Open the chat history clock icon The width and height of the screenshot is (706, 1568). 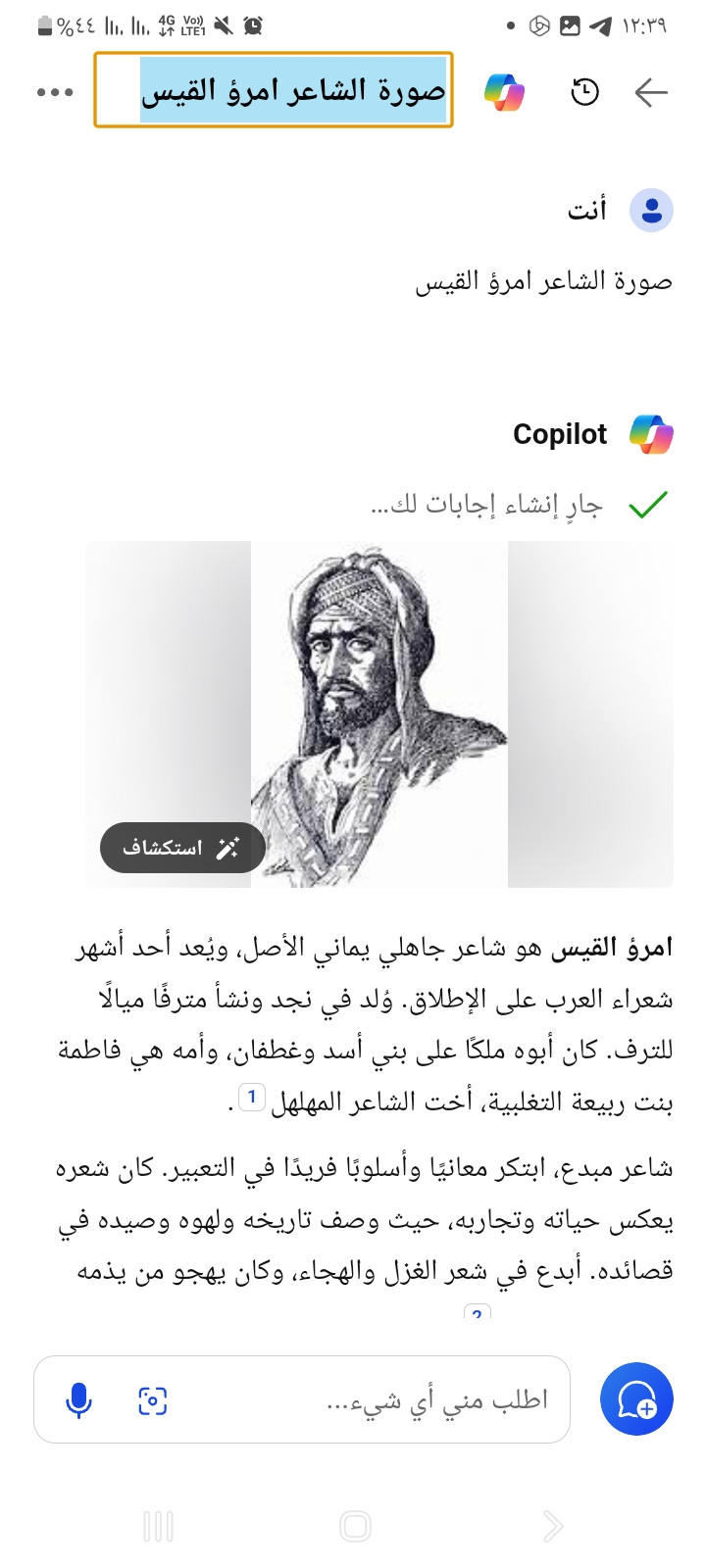coord(584,92)
